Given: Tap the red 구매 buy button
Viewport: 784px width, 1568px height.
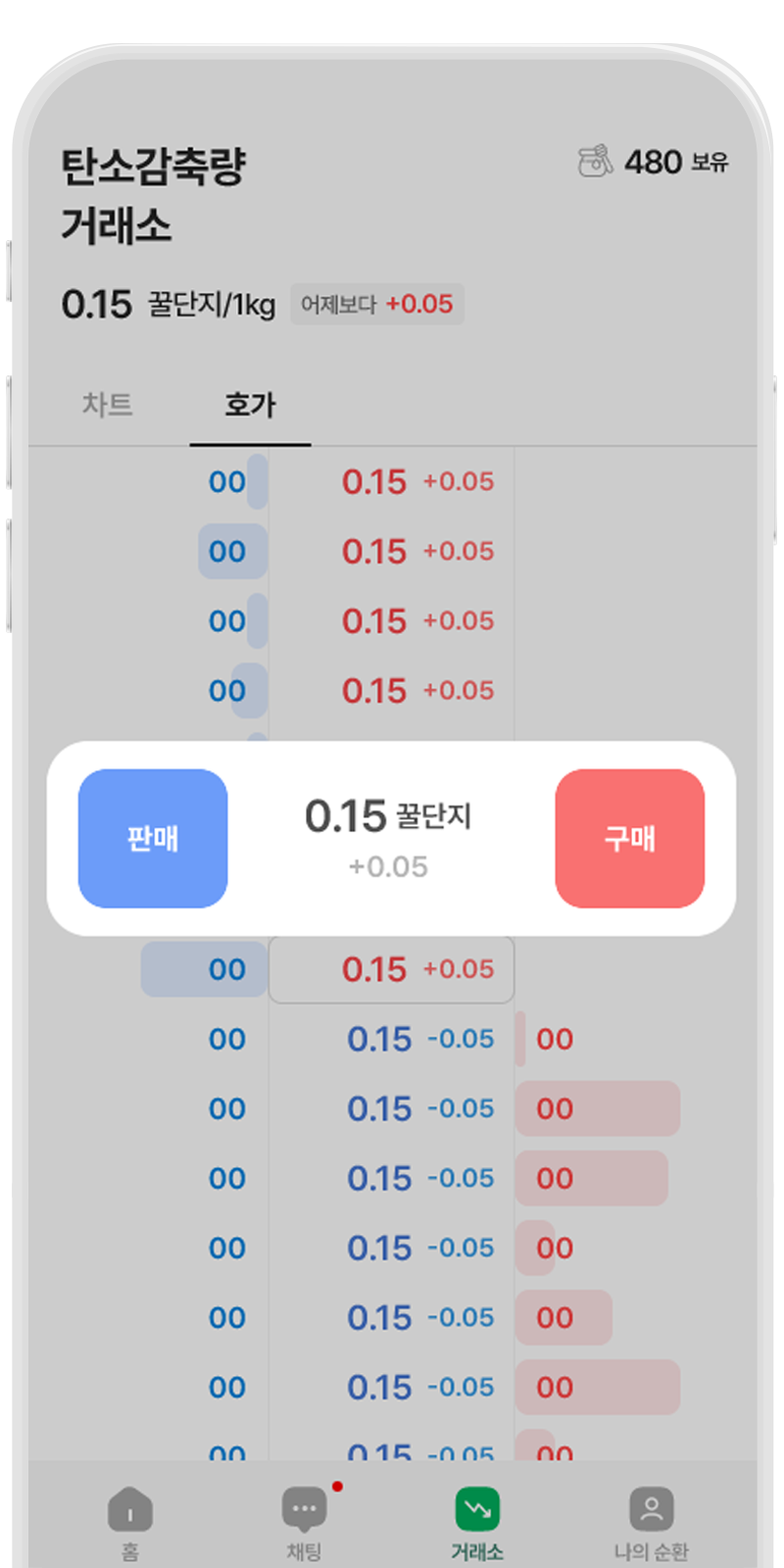Looking at the screenshot, I should [630, 838].
